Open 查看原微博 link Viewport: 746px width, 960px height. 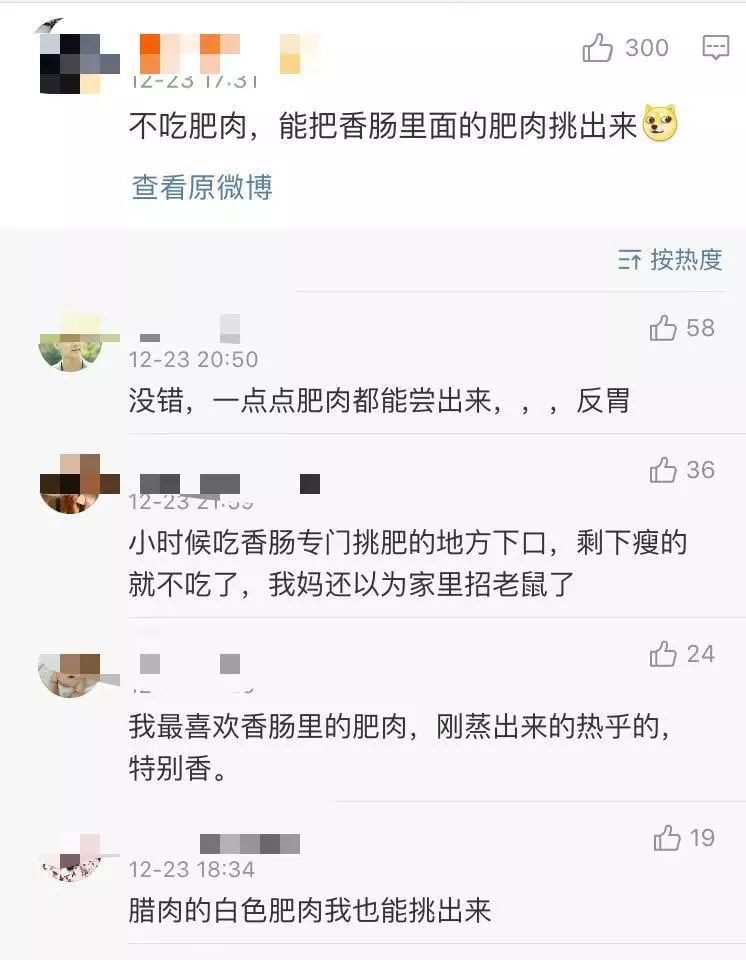point(202,187)
